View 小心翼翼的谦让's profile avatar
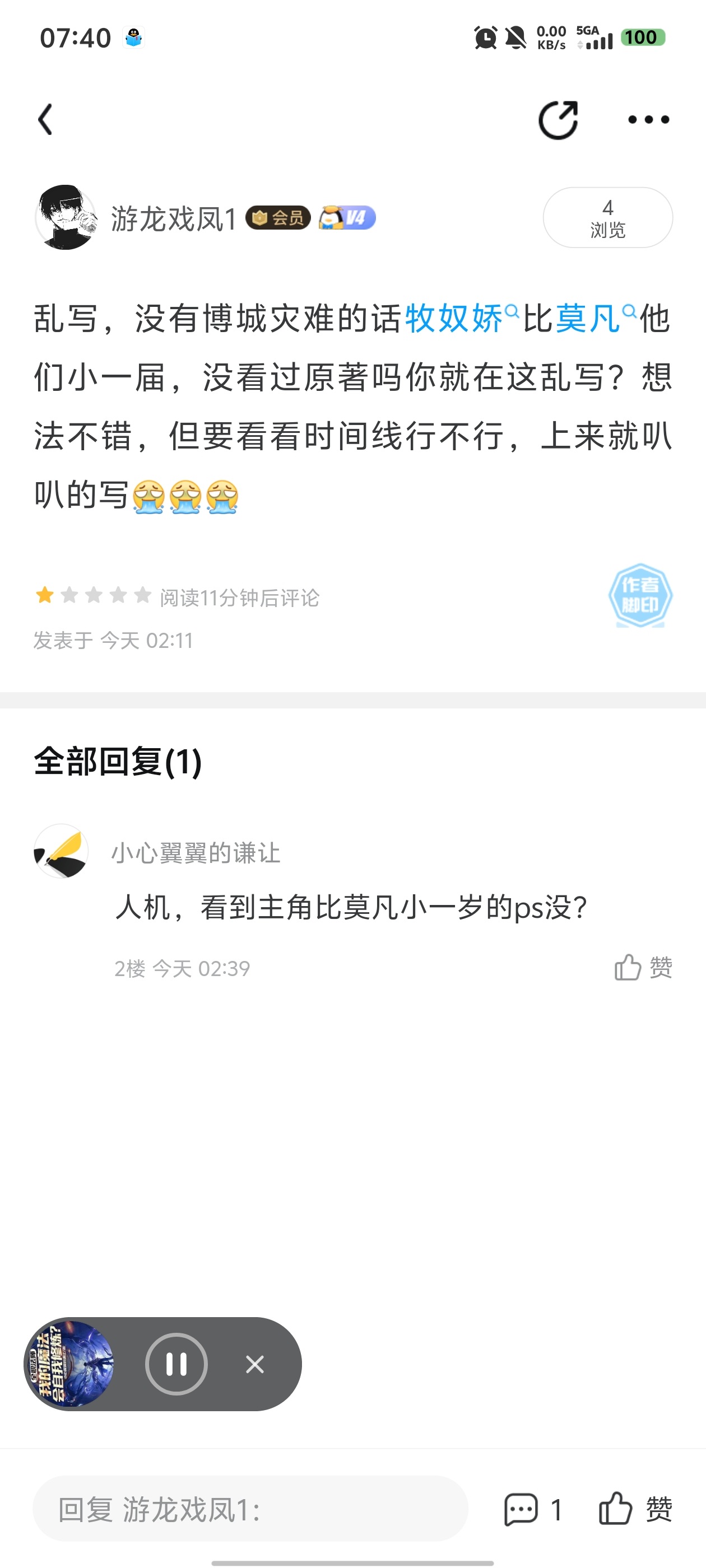706x1568 pixels. (x=61, y=851)
